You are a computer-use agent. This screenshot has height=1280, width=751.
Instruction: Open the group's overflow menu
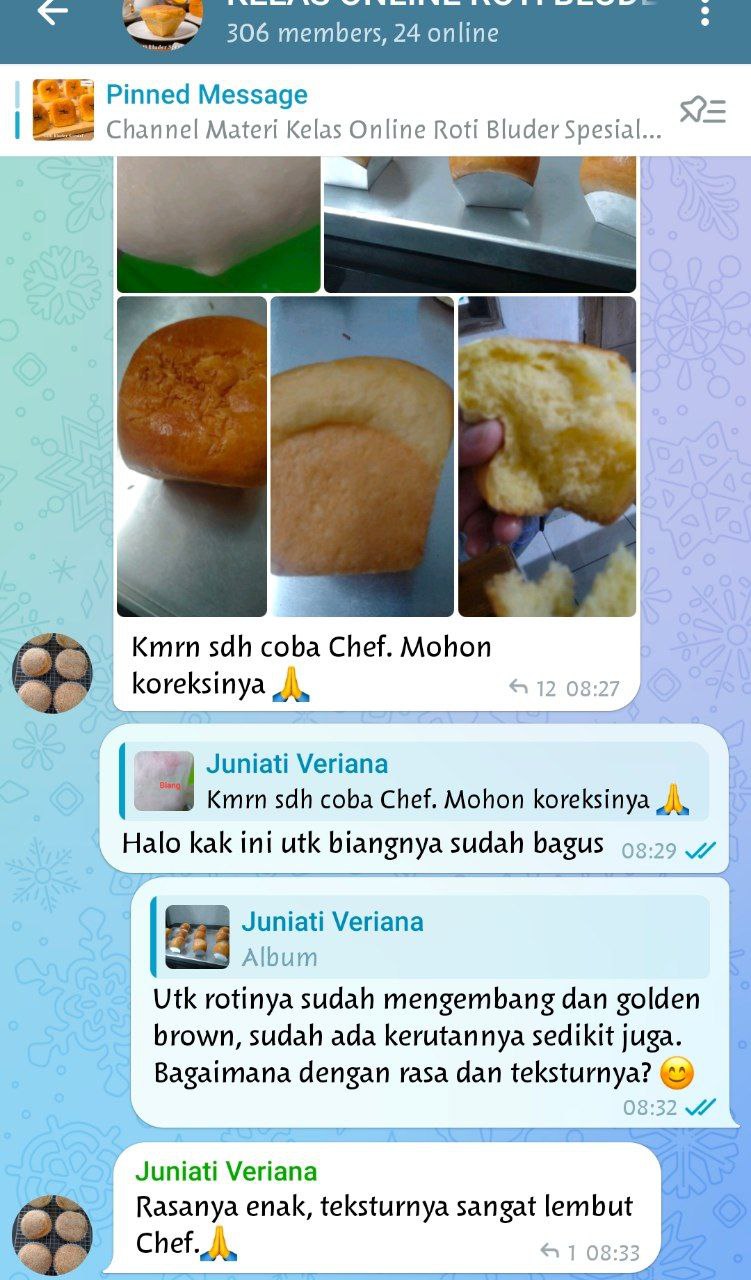point(705,14)
